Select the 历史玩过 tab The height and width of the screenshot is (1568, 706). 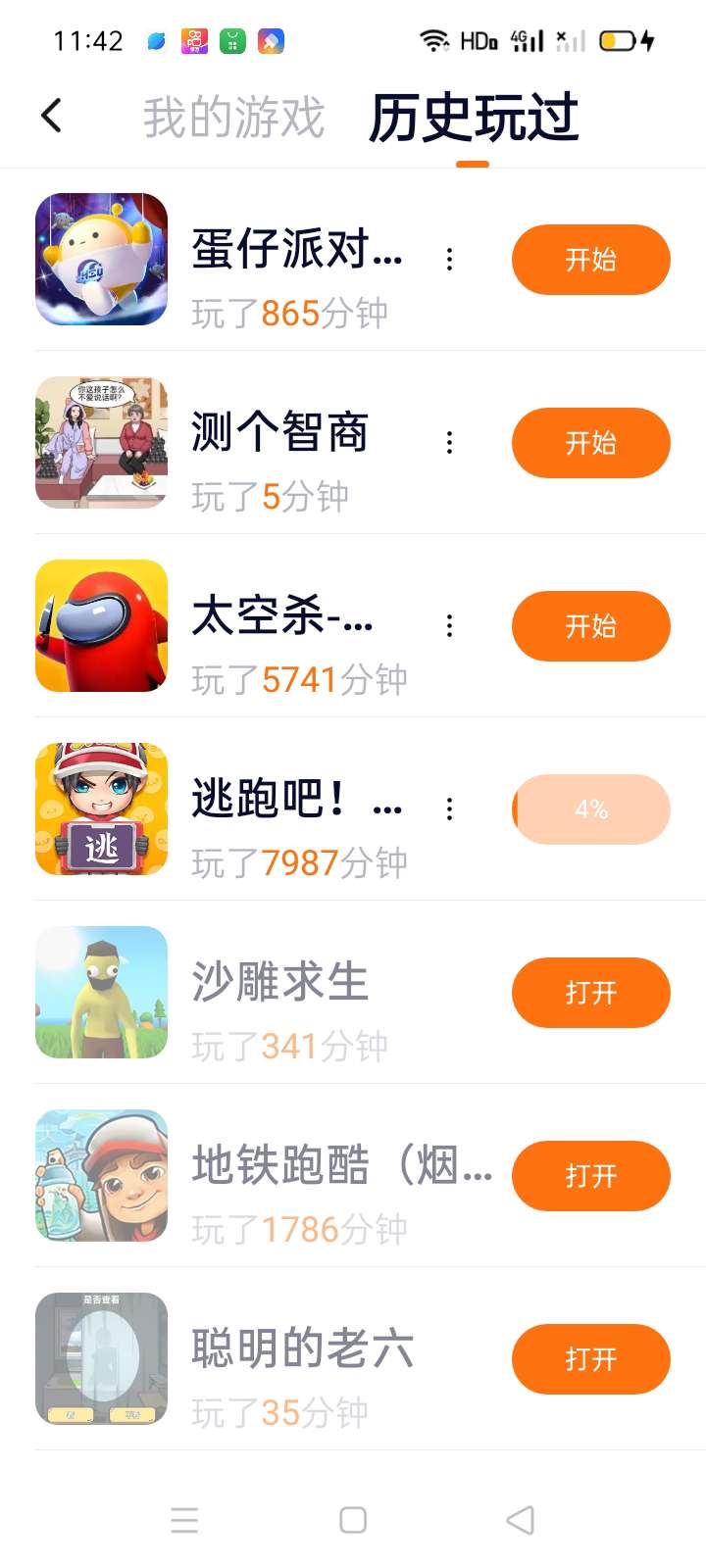click(x=474, y=118)
